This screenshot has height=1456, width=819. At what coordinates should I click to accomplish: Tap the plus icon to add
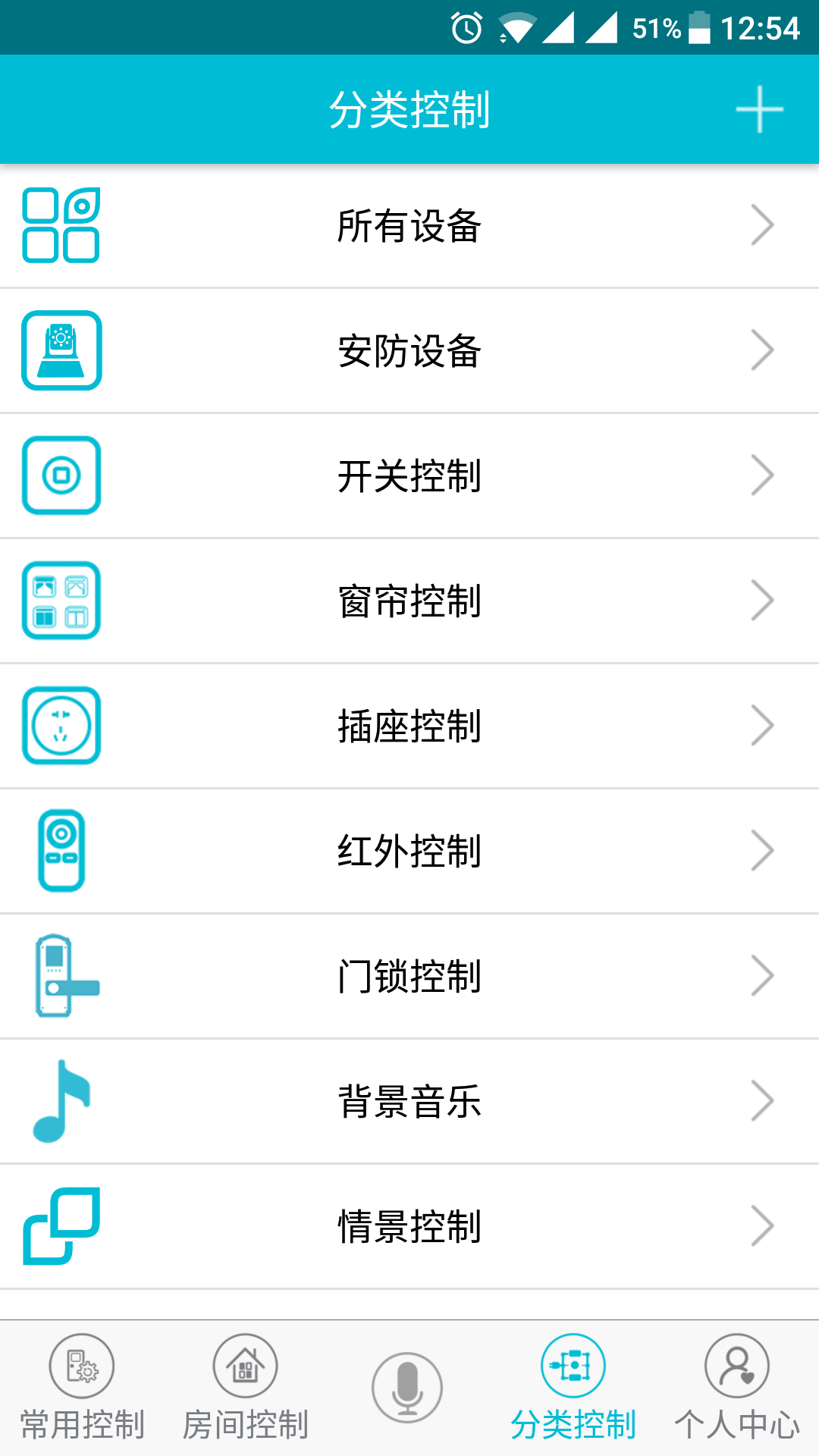click(x=759, y=110)
